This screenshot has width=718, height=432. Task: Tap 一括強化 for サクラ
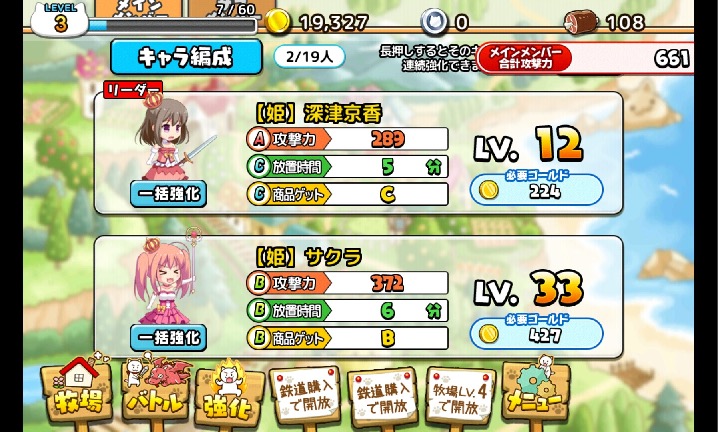point(168,337)
